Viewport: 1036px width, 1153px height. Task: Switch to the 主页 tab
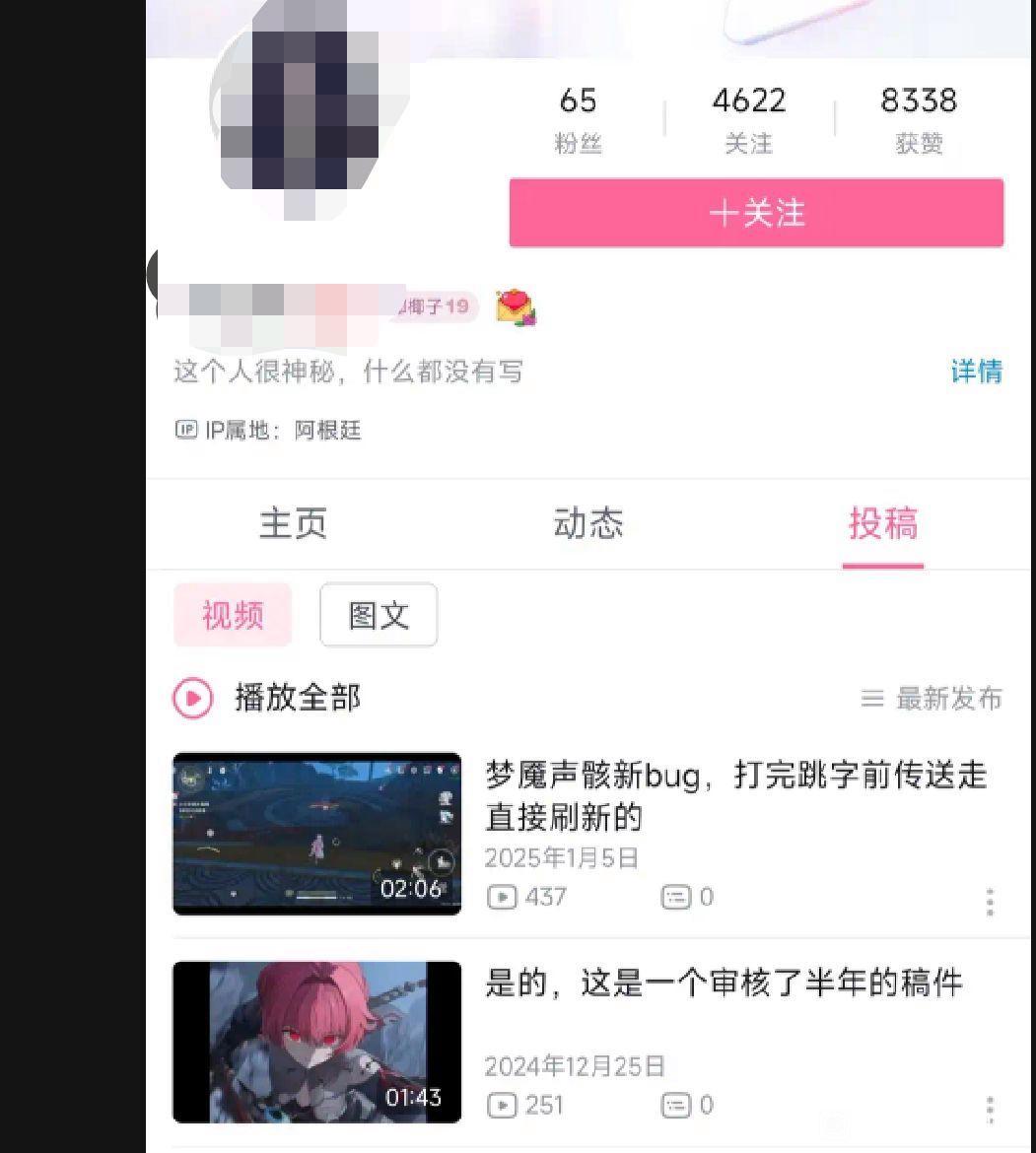tap(293, 523)
